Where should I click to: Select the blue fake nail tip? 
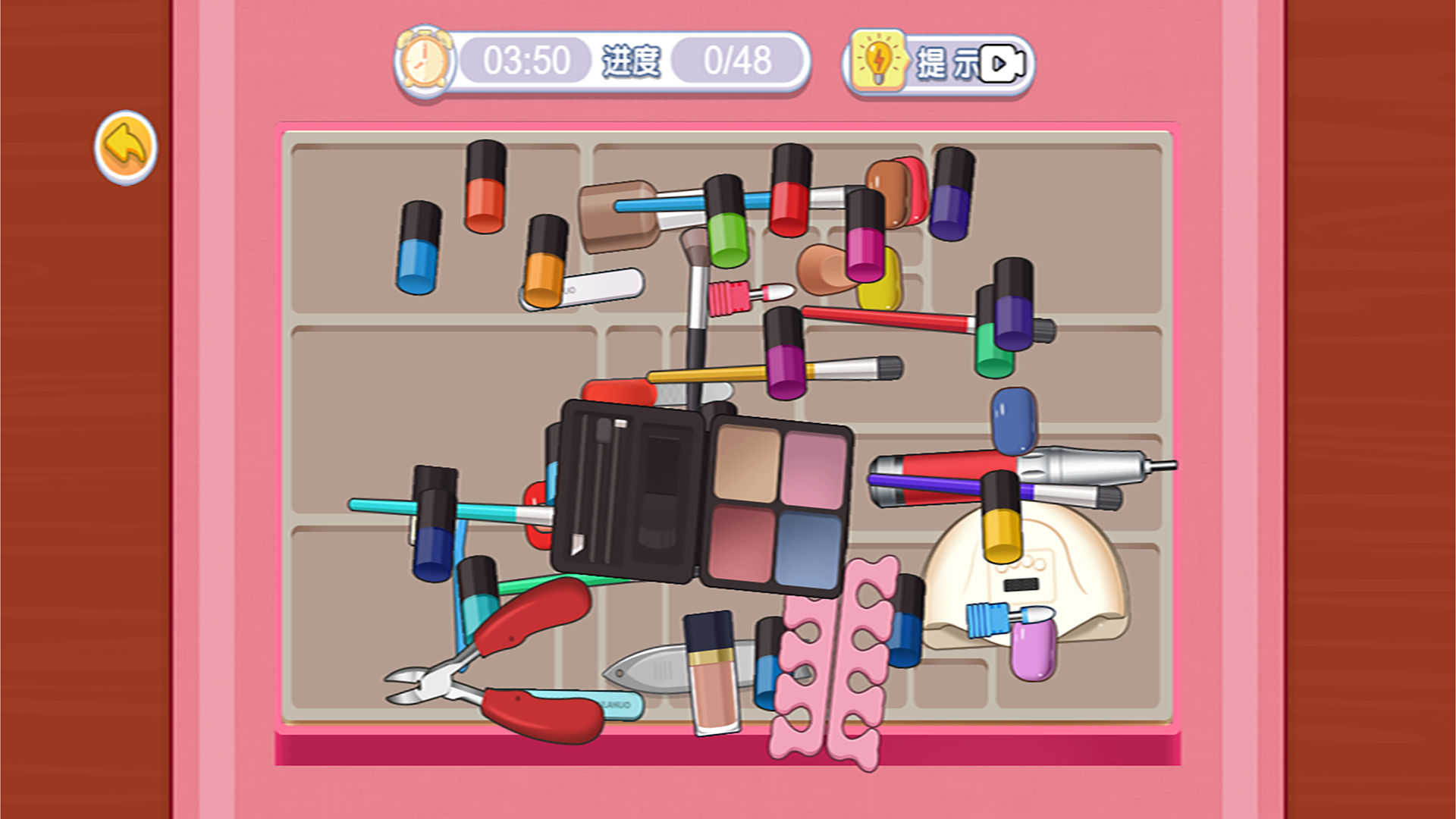(1013, 421)
